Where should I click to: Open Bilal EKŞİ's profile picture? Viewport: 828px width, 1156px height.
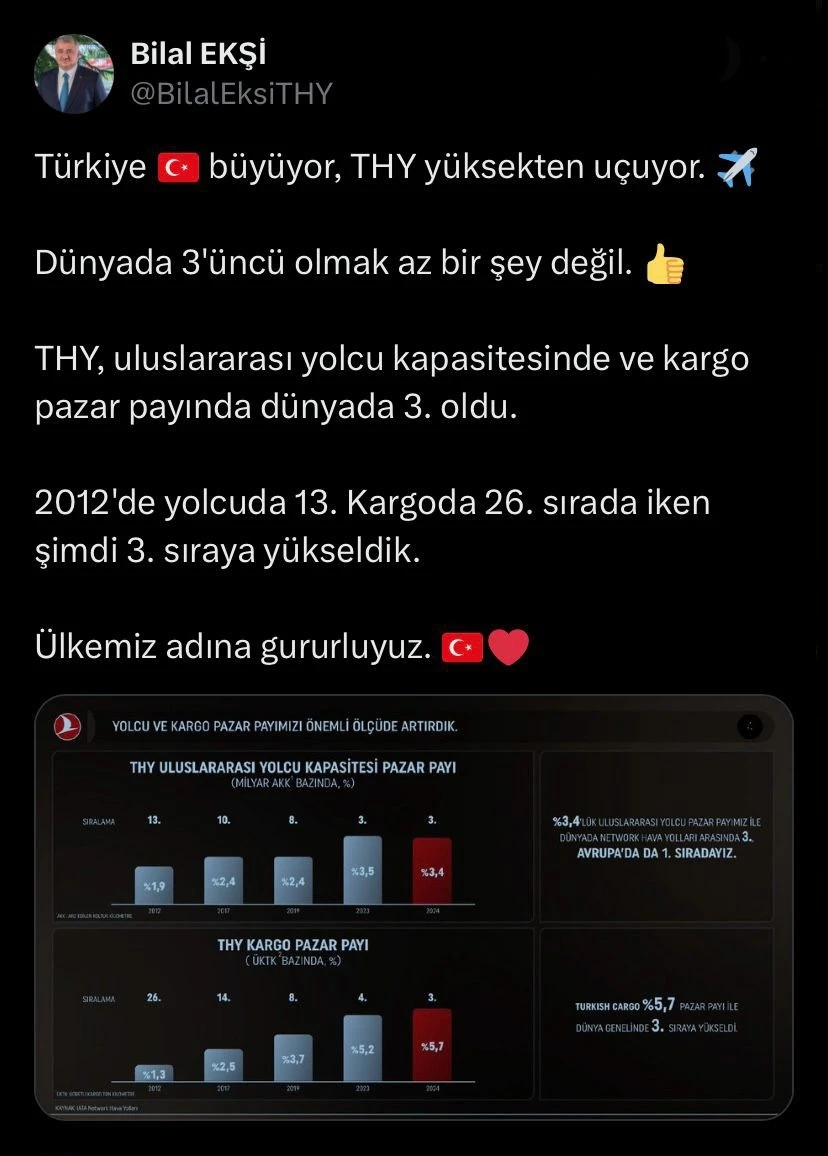(73, 74)
